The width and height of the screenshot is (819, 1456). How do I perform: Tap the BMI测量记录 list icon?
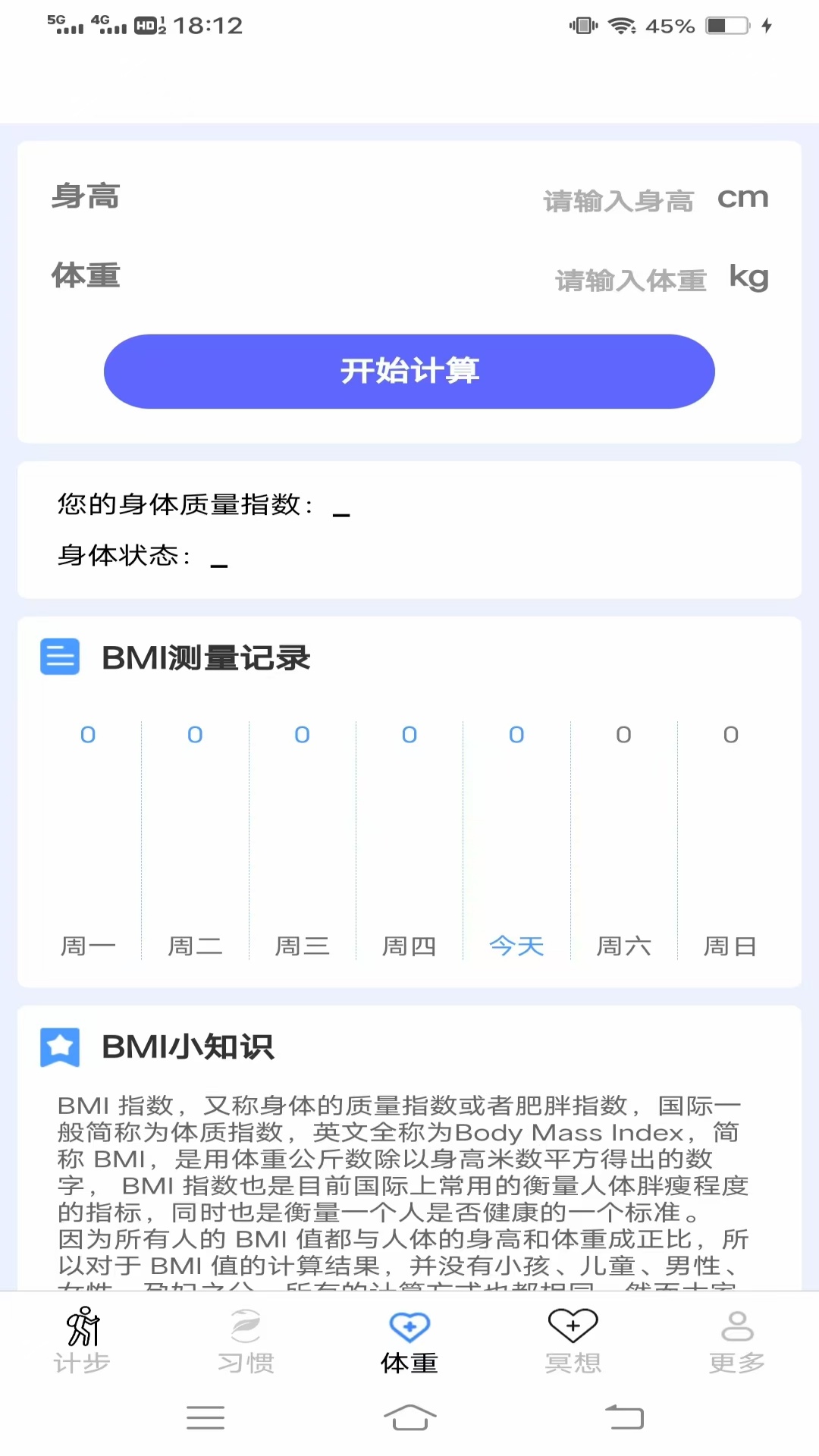tap(60, 657)
